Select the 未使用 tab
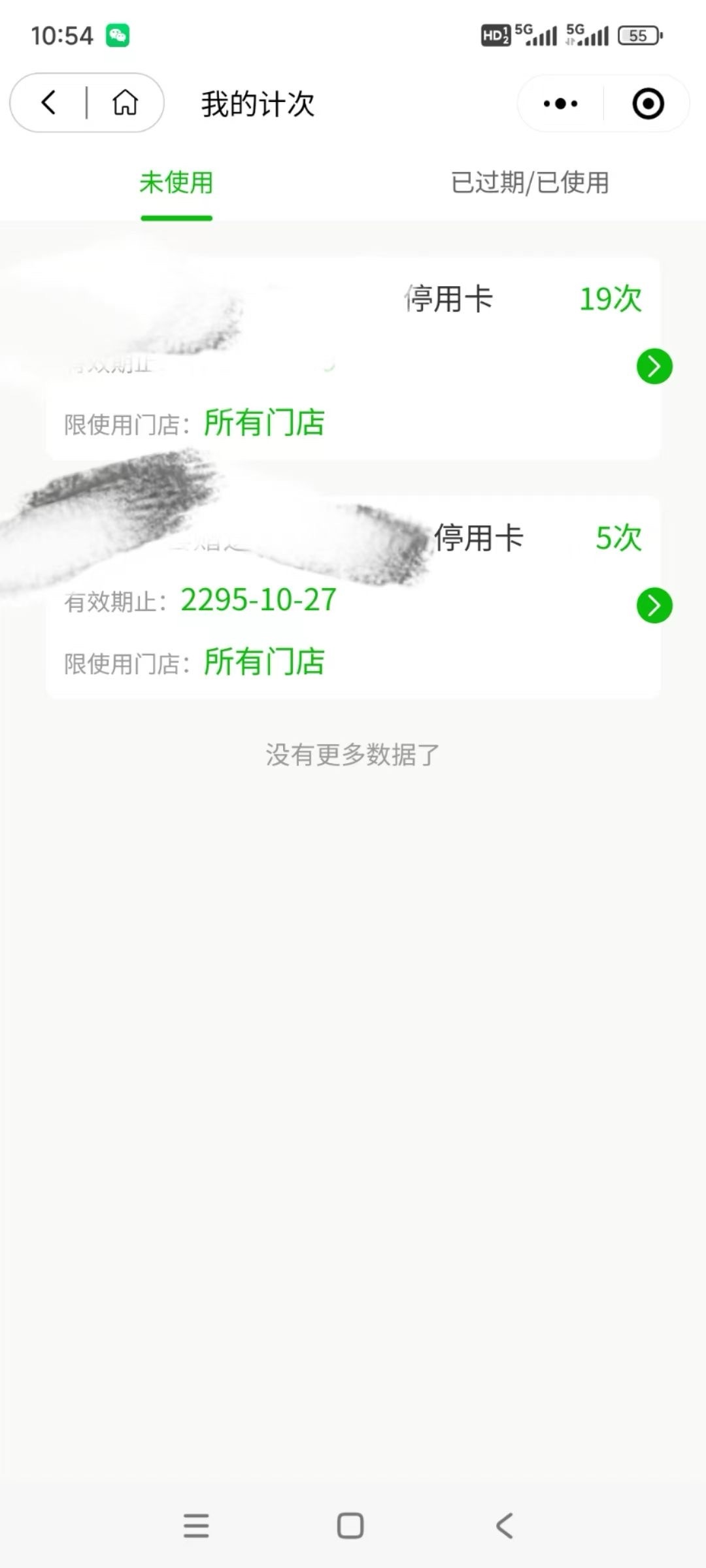This screenshot has width=706, height=1568. point(176,183)
